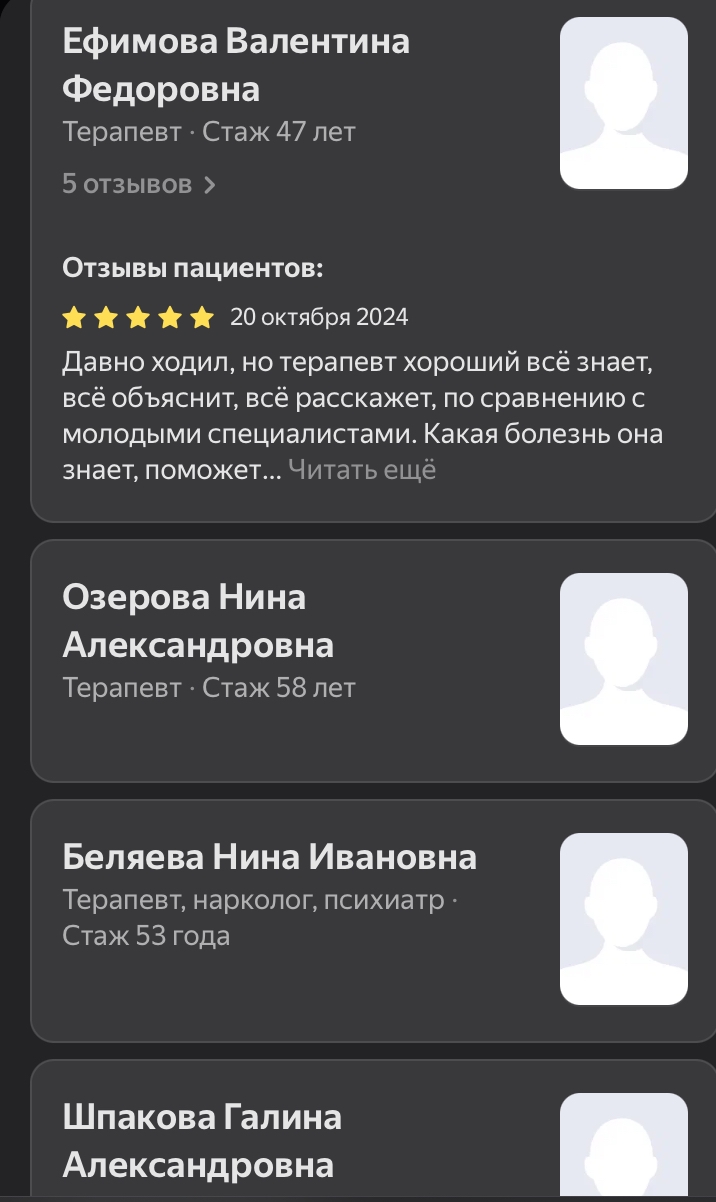Viewport: 716px width, 1202px height.
Task: Open Беляева Нина Ивановна doctor card
Action: click(x=269, y=857)
